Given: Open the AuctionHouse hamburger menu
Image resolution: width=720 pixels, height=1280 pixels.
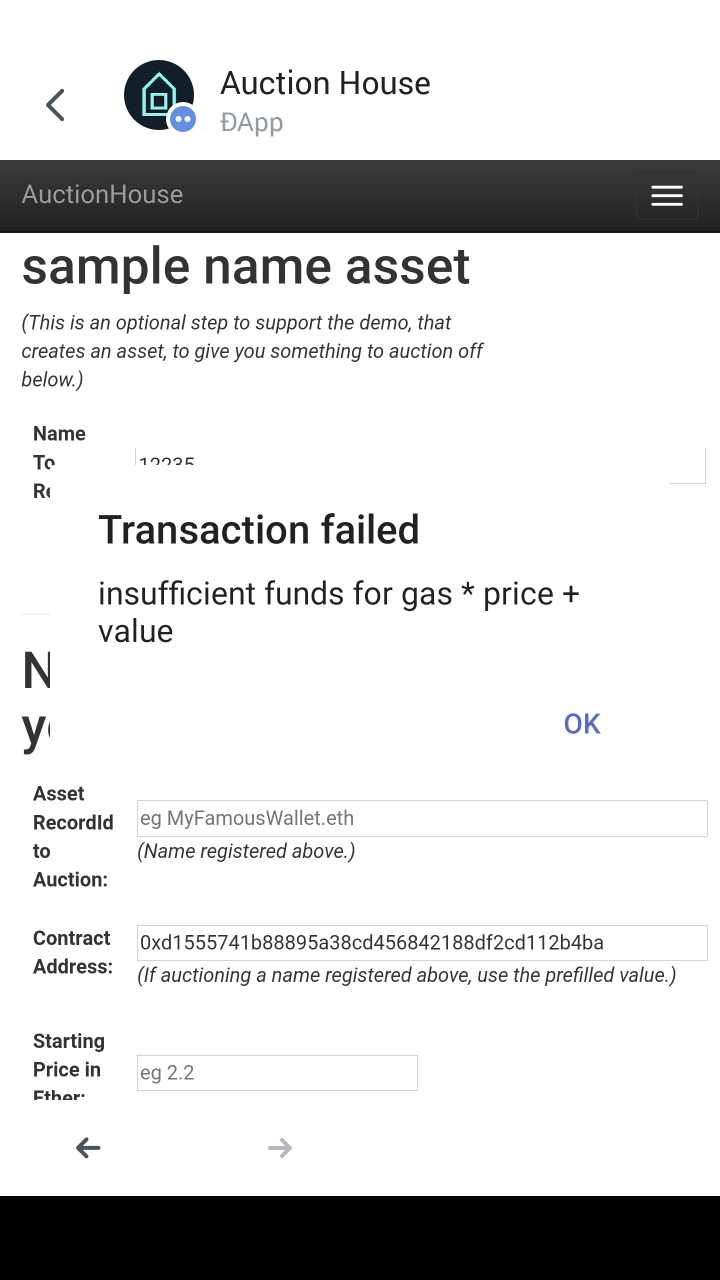Looking at the screenshot, I should [x=667, y=196].
